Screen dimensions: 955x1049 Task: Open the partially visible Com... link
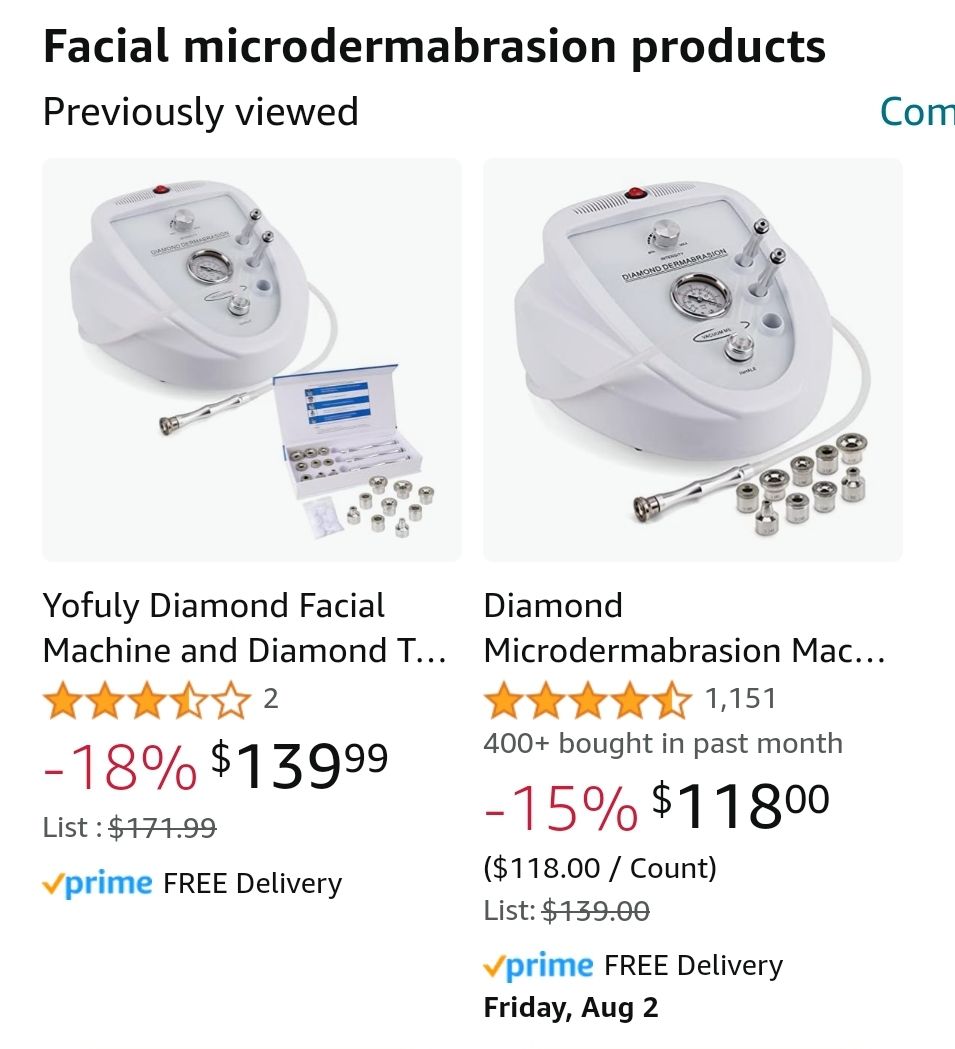[x=917, y=112]
